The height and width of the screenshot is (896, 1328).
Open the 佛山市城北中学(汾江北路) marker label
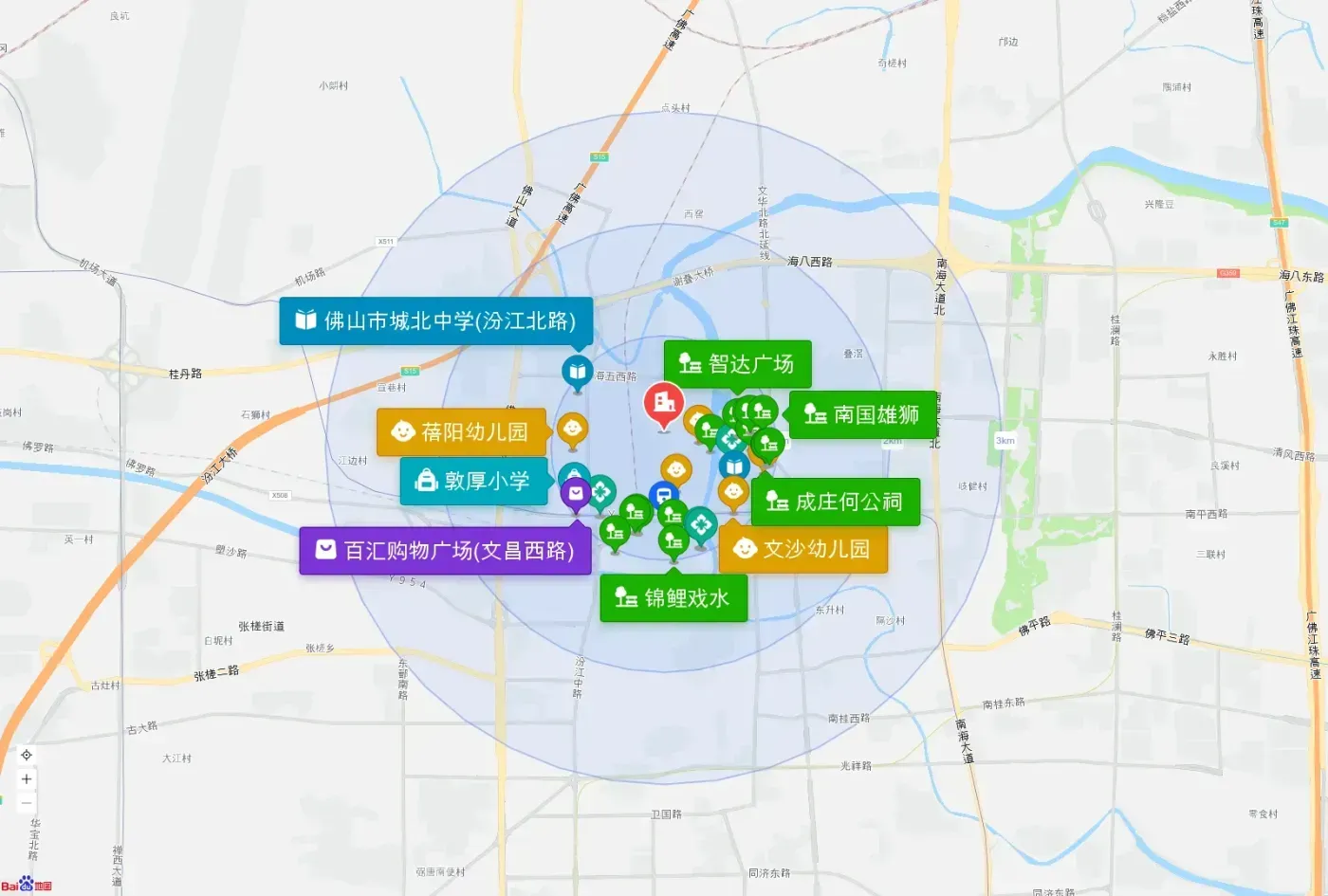[x=435, y=320]
